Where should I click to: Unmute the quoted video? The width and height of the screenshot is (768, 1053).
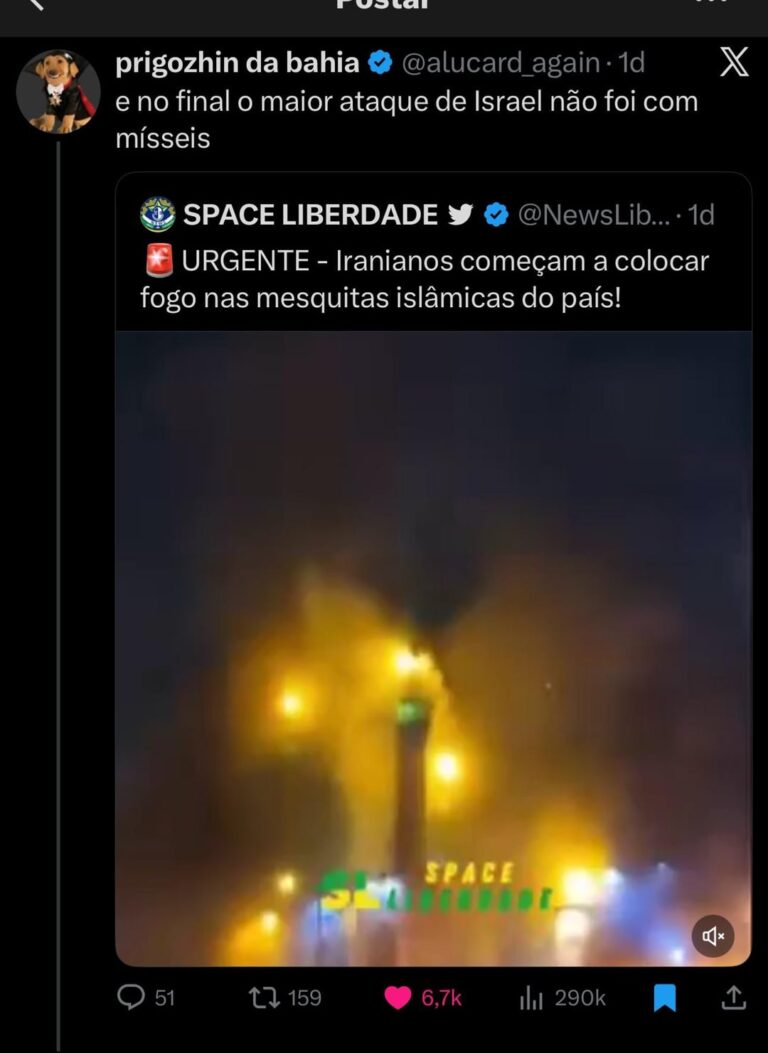[713, 936]
